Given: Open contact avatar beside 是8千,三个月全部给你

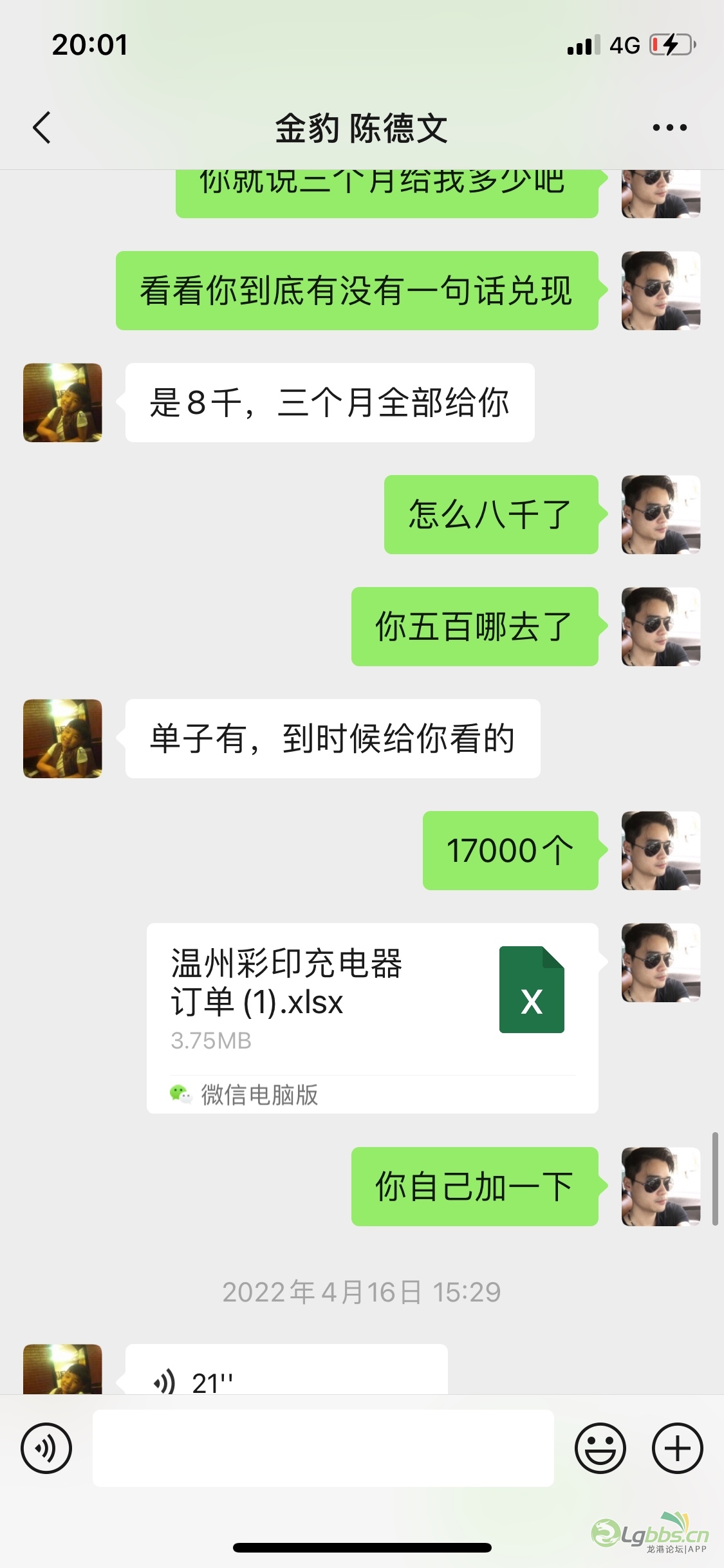Looking at the screenshot, I should pos(62,402).
